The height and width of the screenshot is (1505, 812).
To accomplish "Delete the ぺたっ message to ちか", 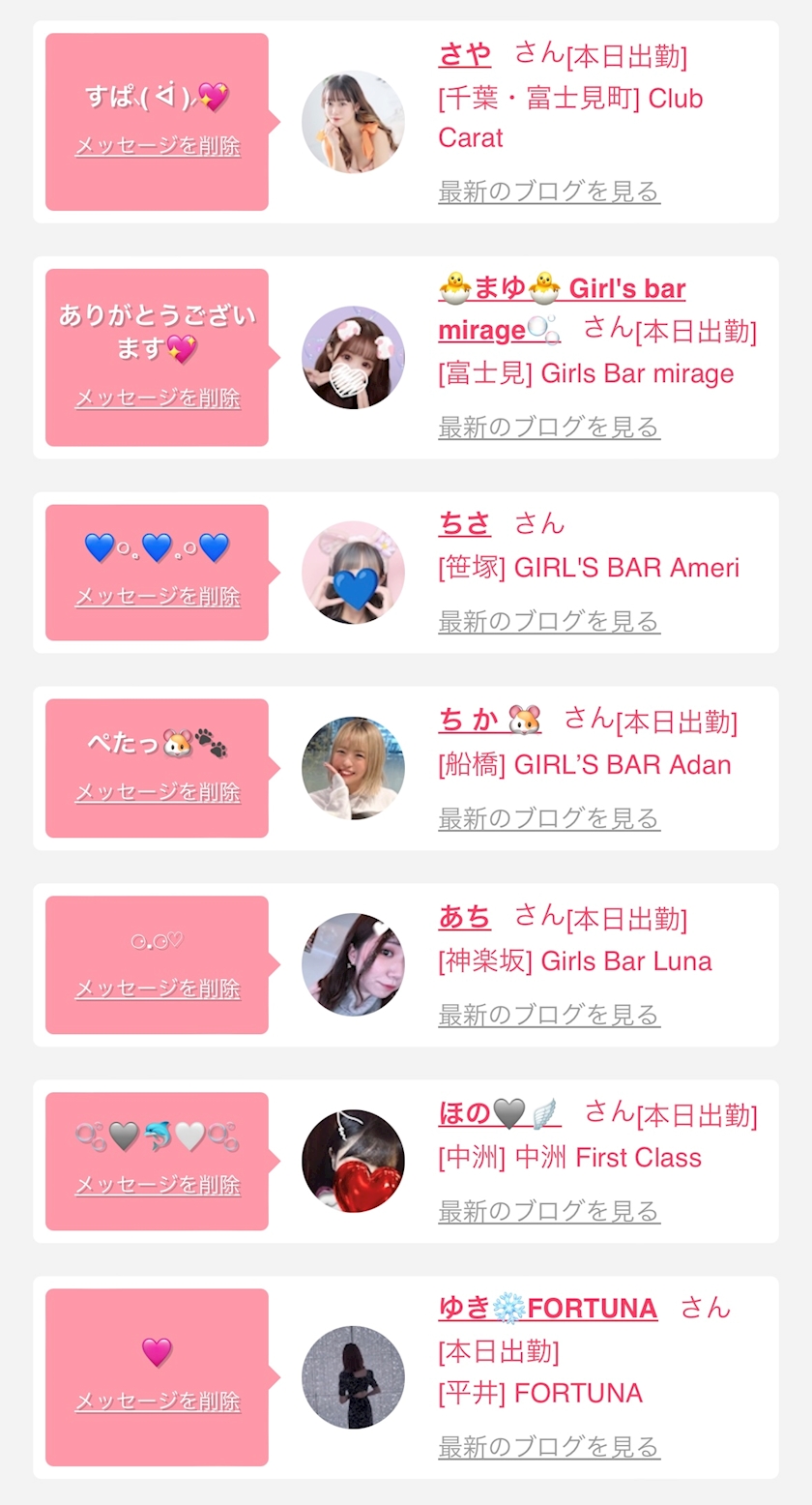I will point(158,792).
